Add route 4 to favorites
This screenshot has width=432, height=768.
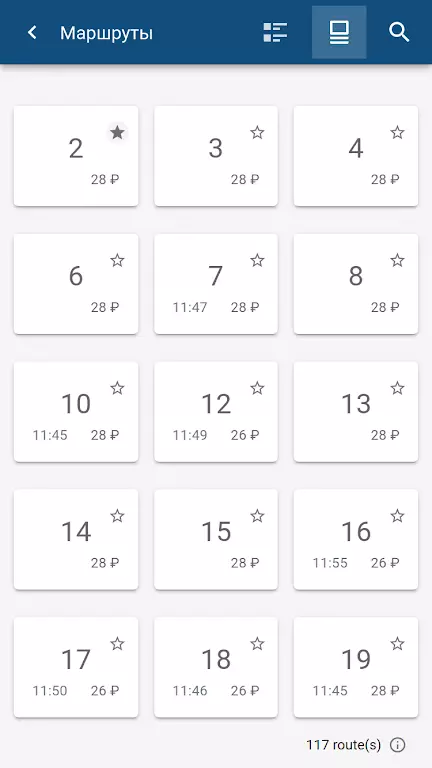point(397,133)
